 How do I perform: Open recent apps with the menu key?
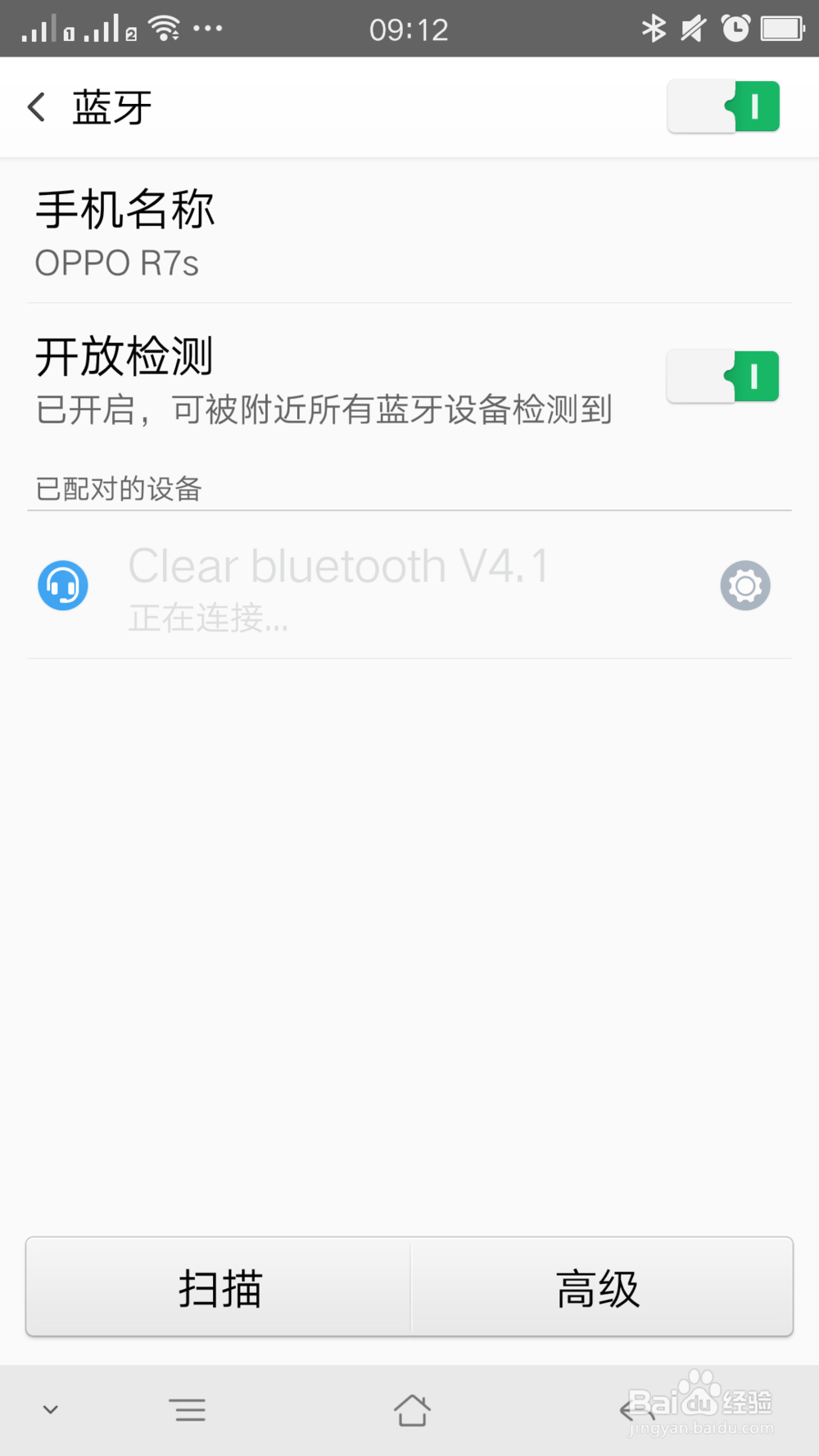click(x=188, y=1409)
